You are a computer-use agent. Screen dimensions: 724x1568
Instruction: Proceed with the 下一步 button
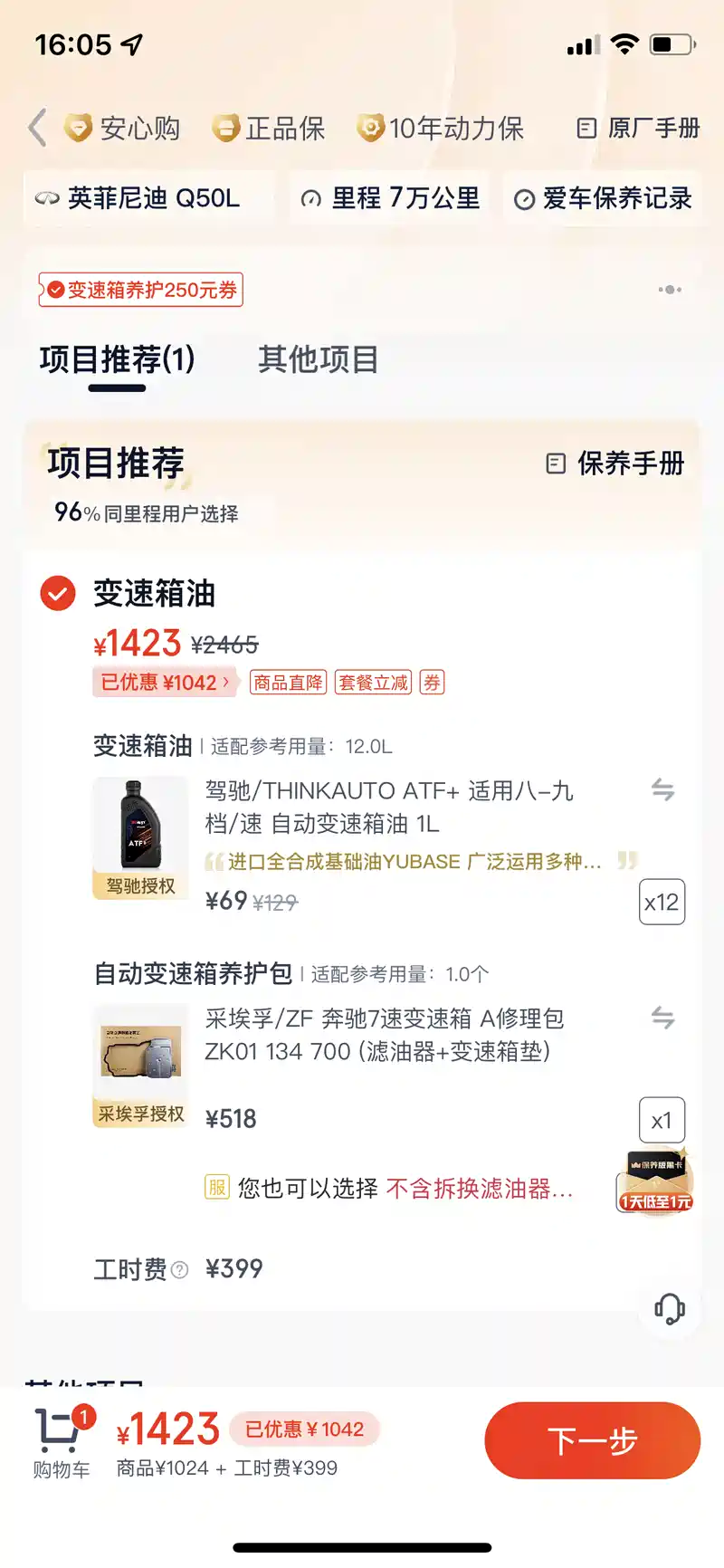coord(592,1439)
